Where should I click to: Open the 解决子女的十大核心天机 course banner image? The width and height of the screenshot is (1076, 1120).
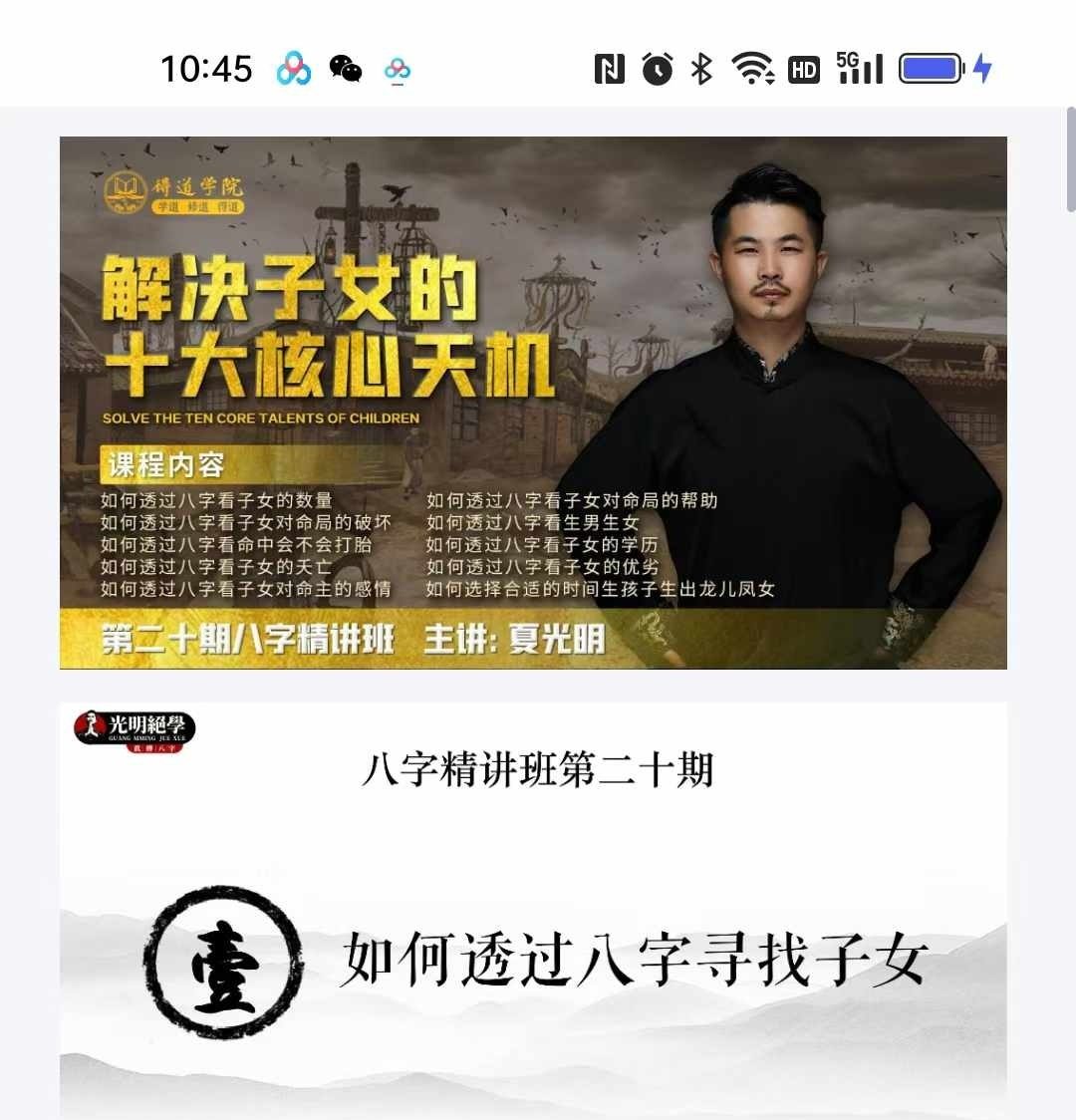(533, 403)
